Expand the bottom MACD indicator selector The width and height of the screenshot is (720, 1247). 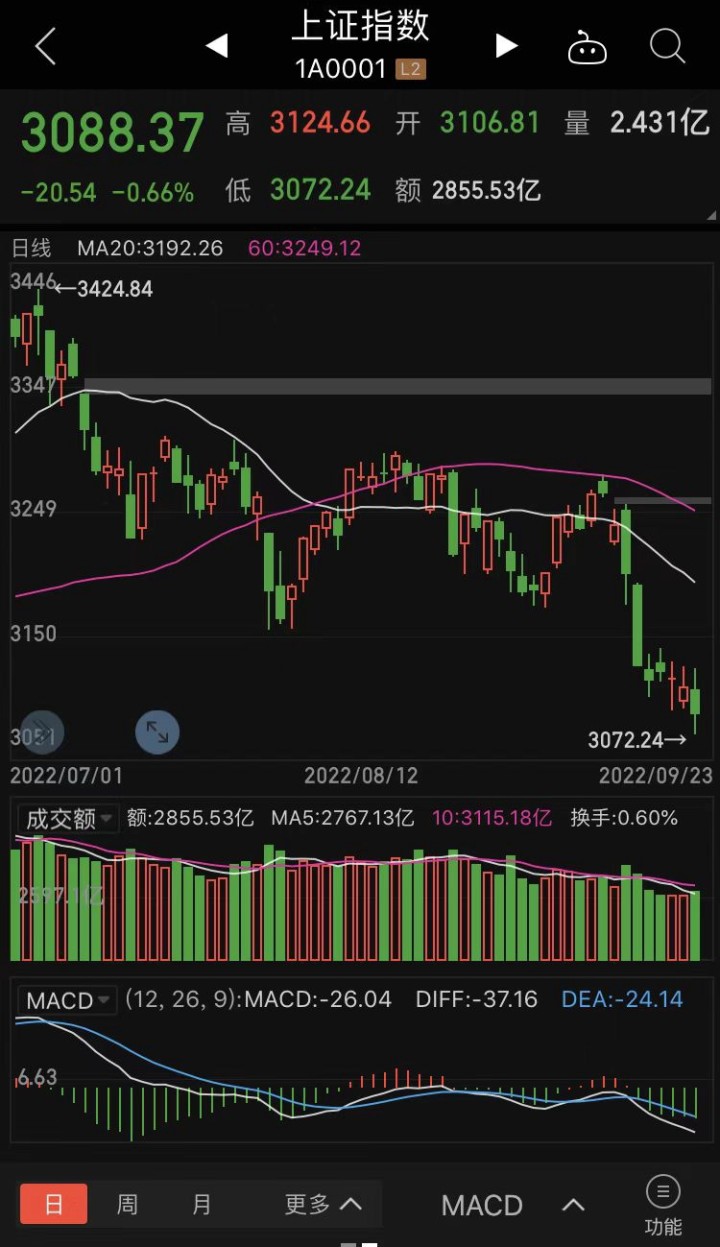(512, 1205)
